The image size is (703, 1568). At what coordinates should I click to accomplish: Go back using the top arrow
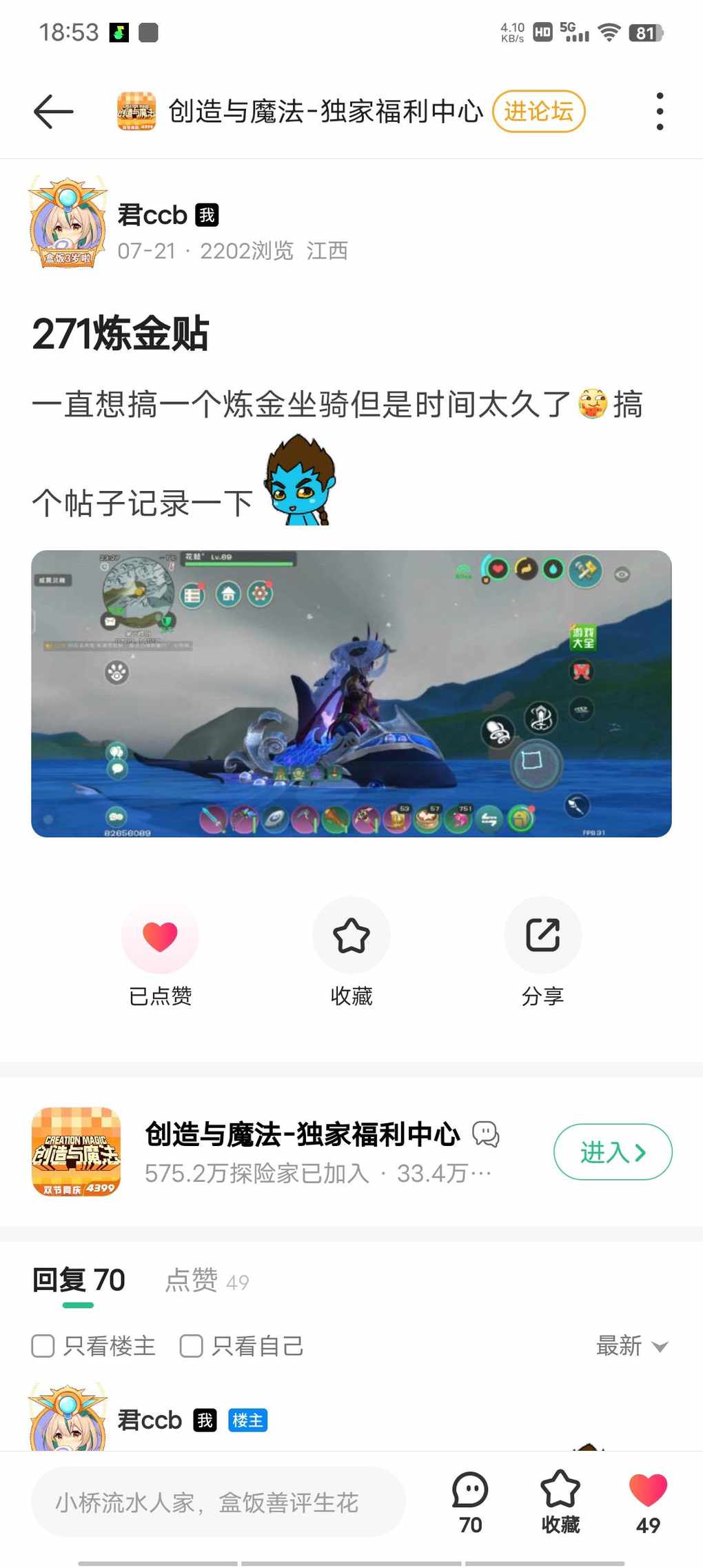53,112
